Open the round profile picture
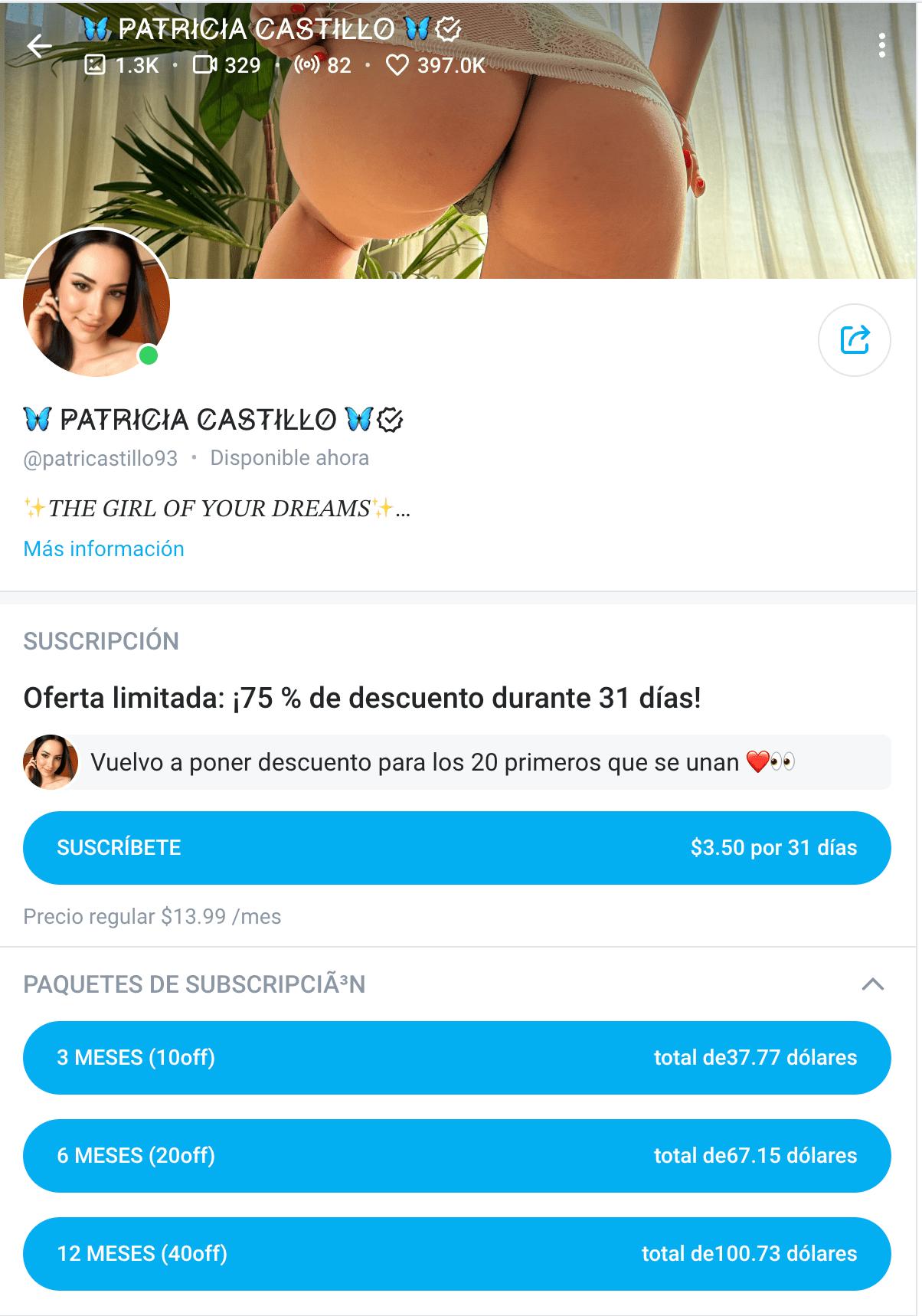The width and height of the screenshot is (922, 1316). click(96, 303)
